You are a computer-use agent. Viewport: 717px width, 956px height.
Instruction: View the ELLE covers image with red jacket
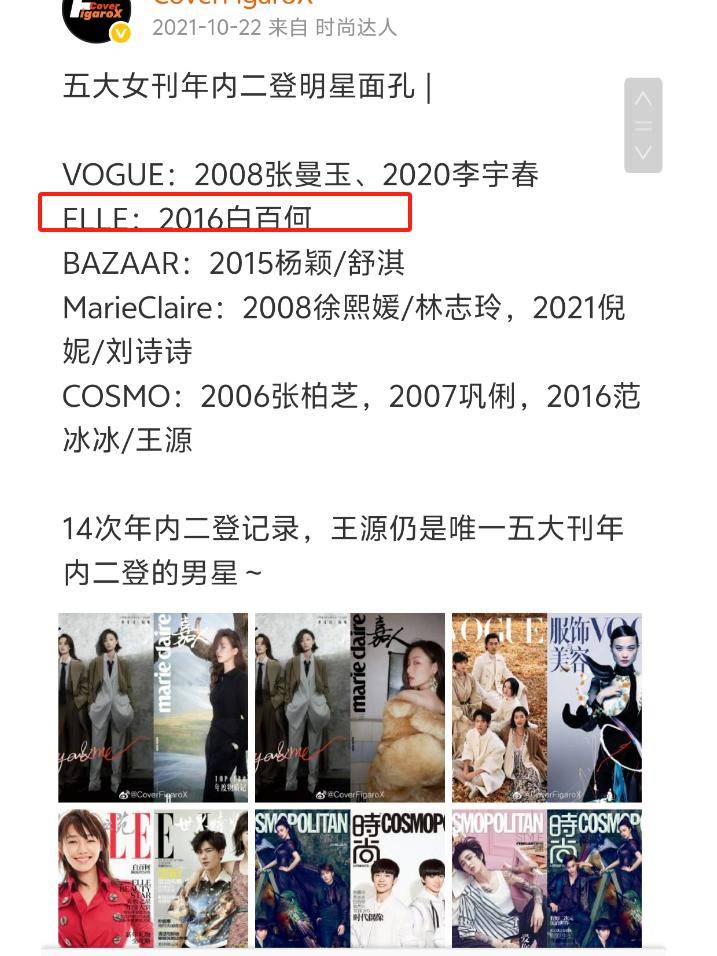[x=153, y=878]
